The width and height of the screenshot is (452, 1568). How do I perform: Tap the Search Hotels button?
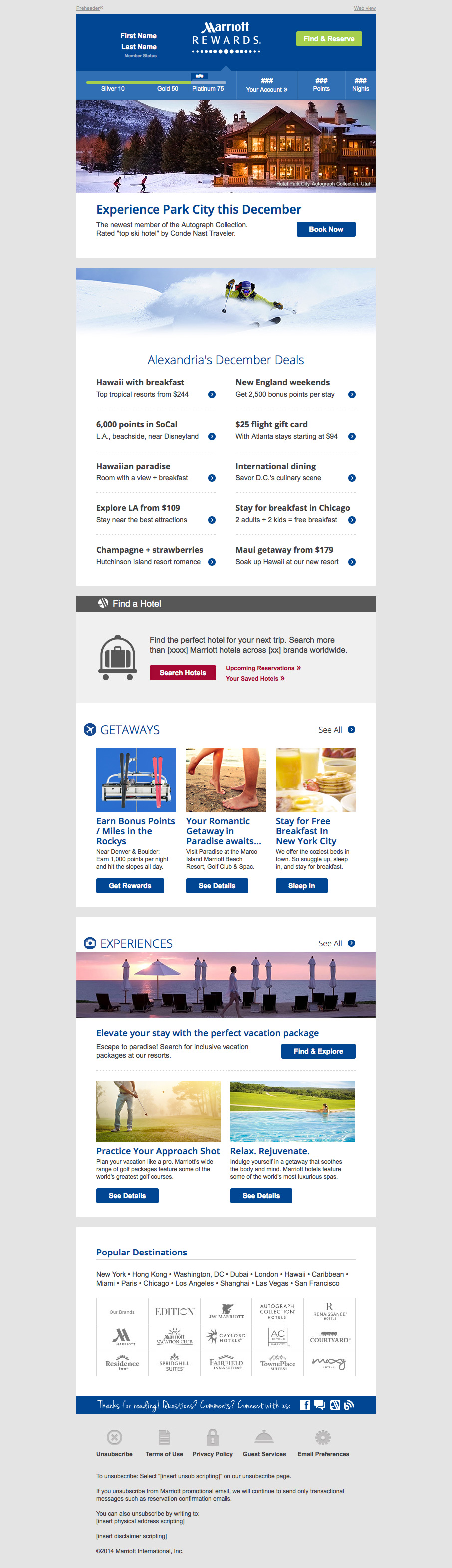(183, 673)
